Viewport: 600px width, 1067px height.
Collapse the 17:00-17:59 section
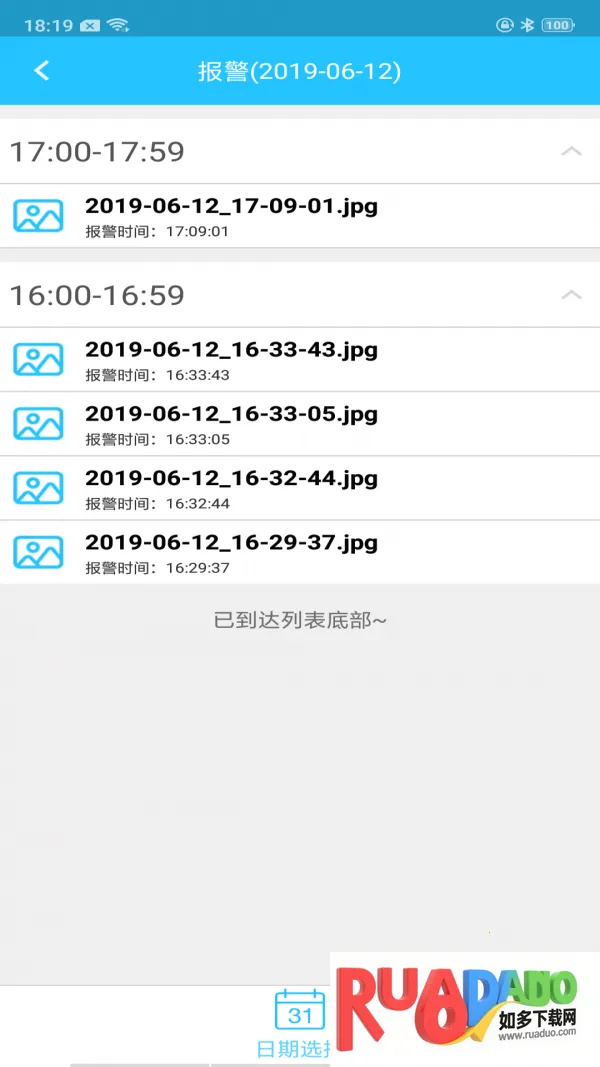pos(571,152)
